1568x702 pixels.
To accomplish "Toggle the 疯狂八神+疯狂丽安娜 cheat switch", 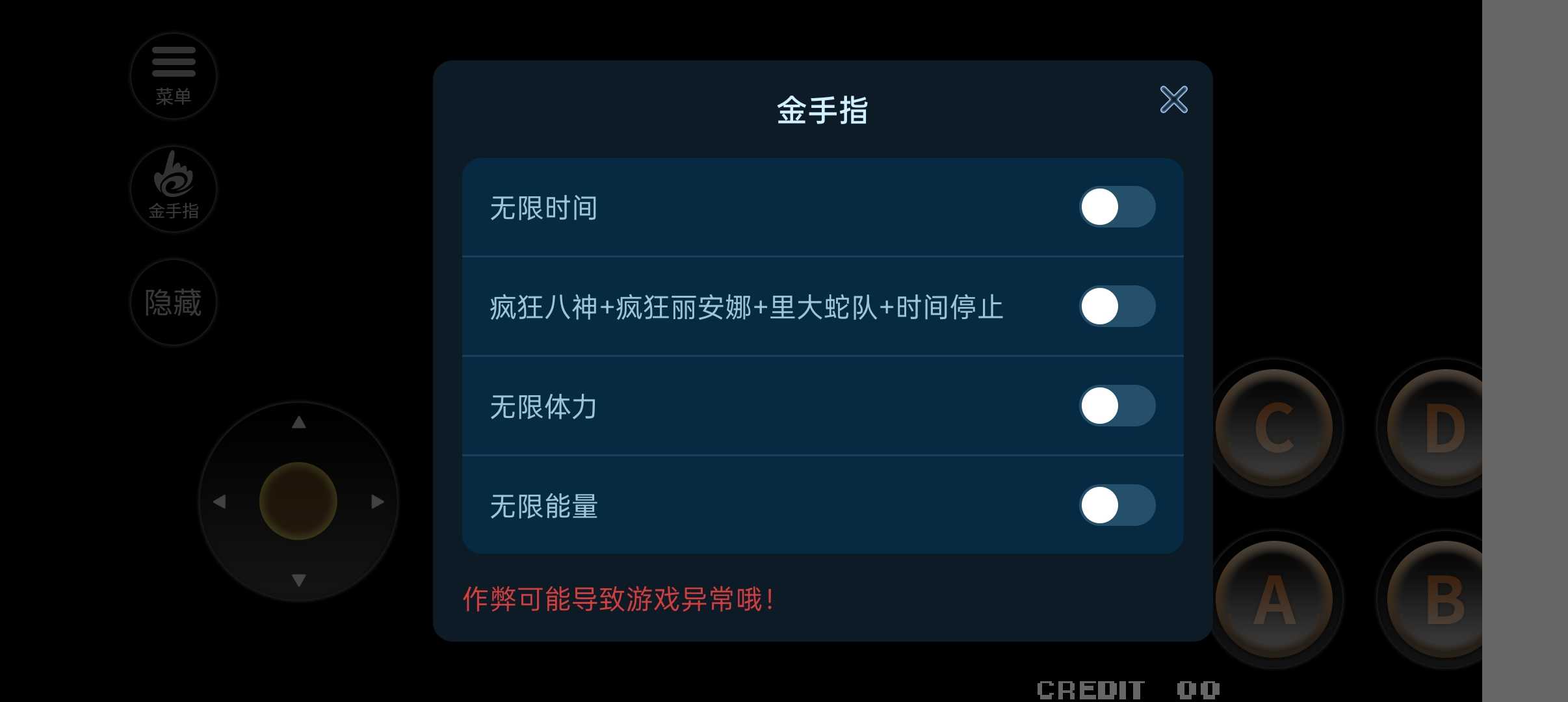I will pos(1117,306).
